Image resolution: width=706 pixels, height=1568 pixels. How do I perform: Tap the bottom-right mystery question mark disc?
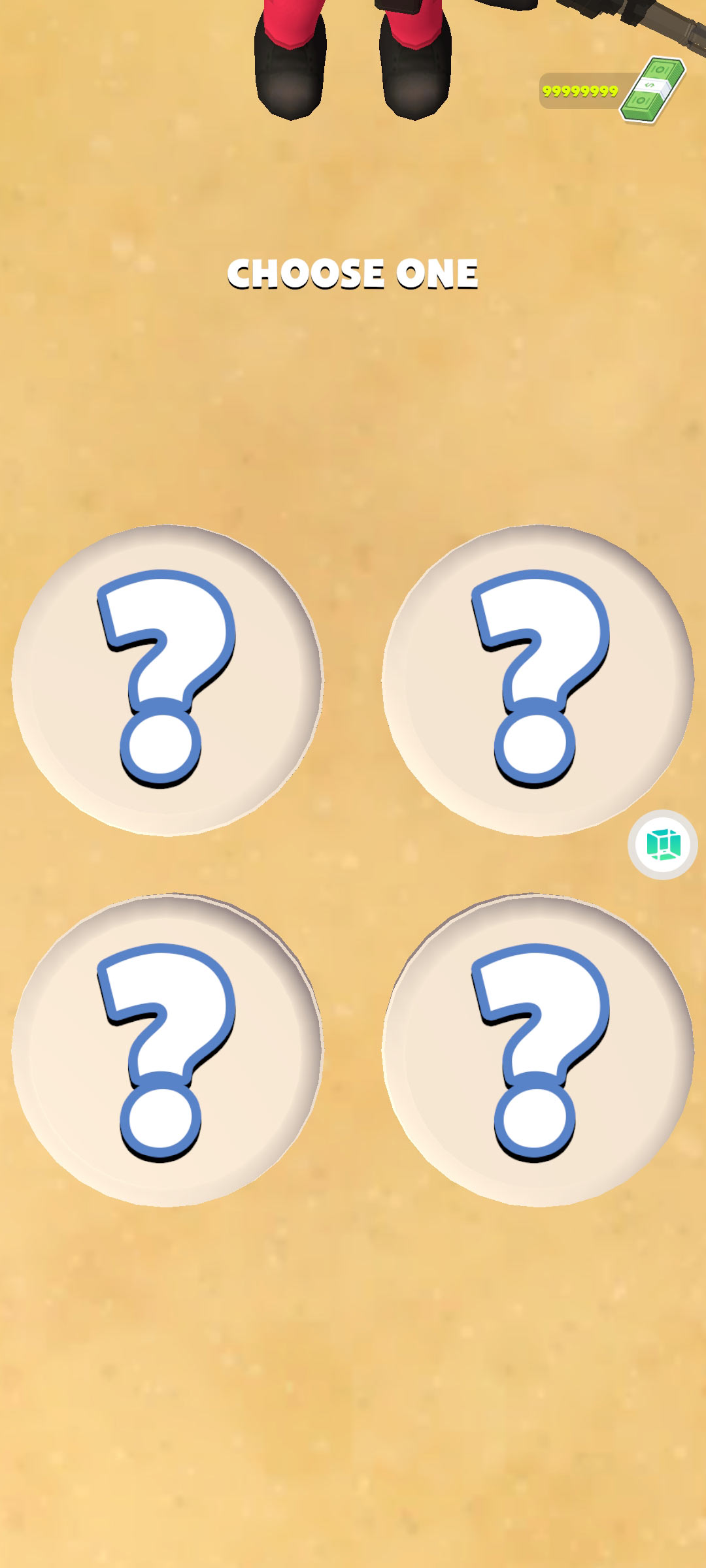537,1051
